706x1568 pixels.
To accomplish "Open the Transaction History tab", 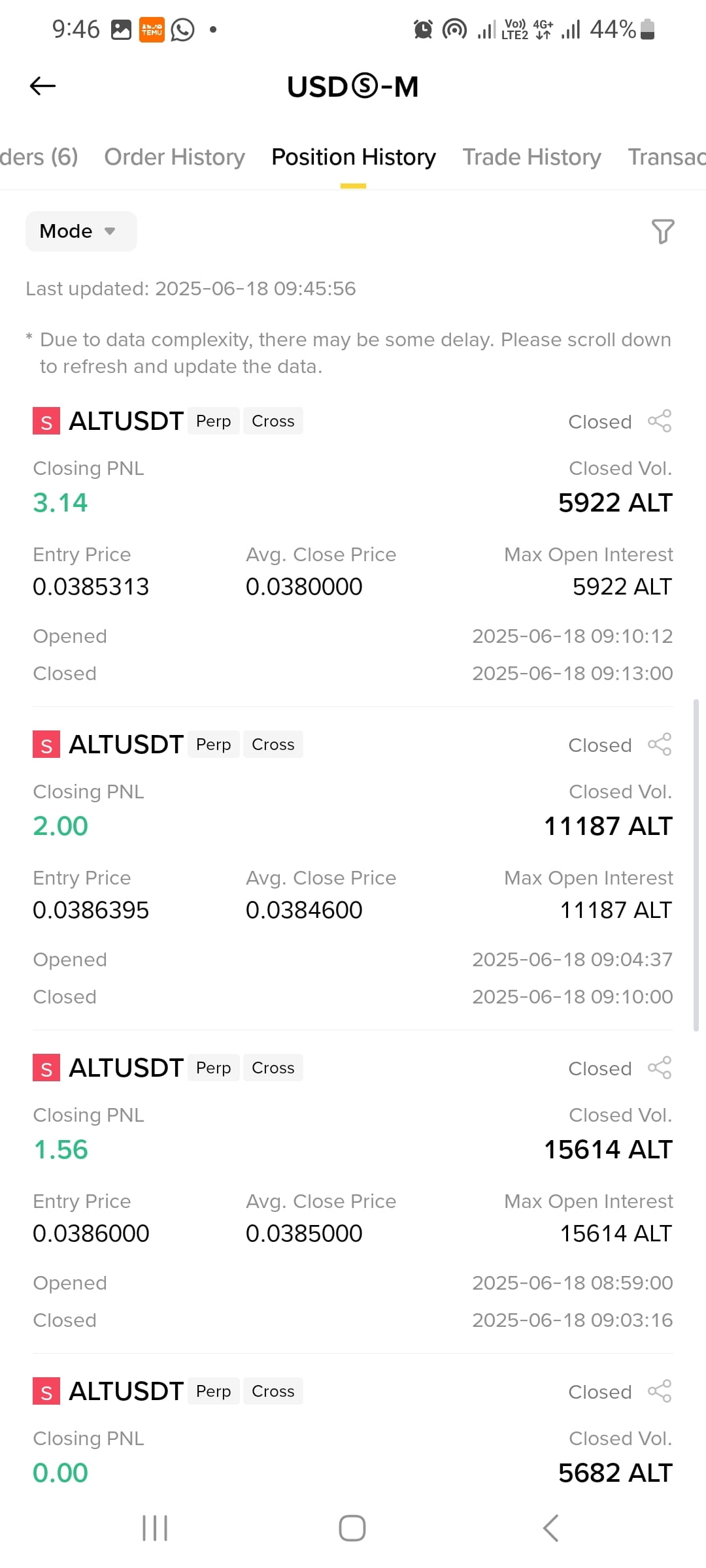I will [x=667, y=157].
